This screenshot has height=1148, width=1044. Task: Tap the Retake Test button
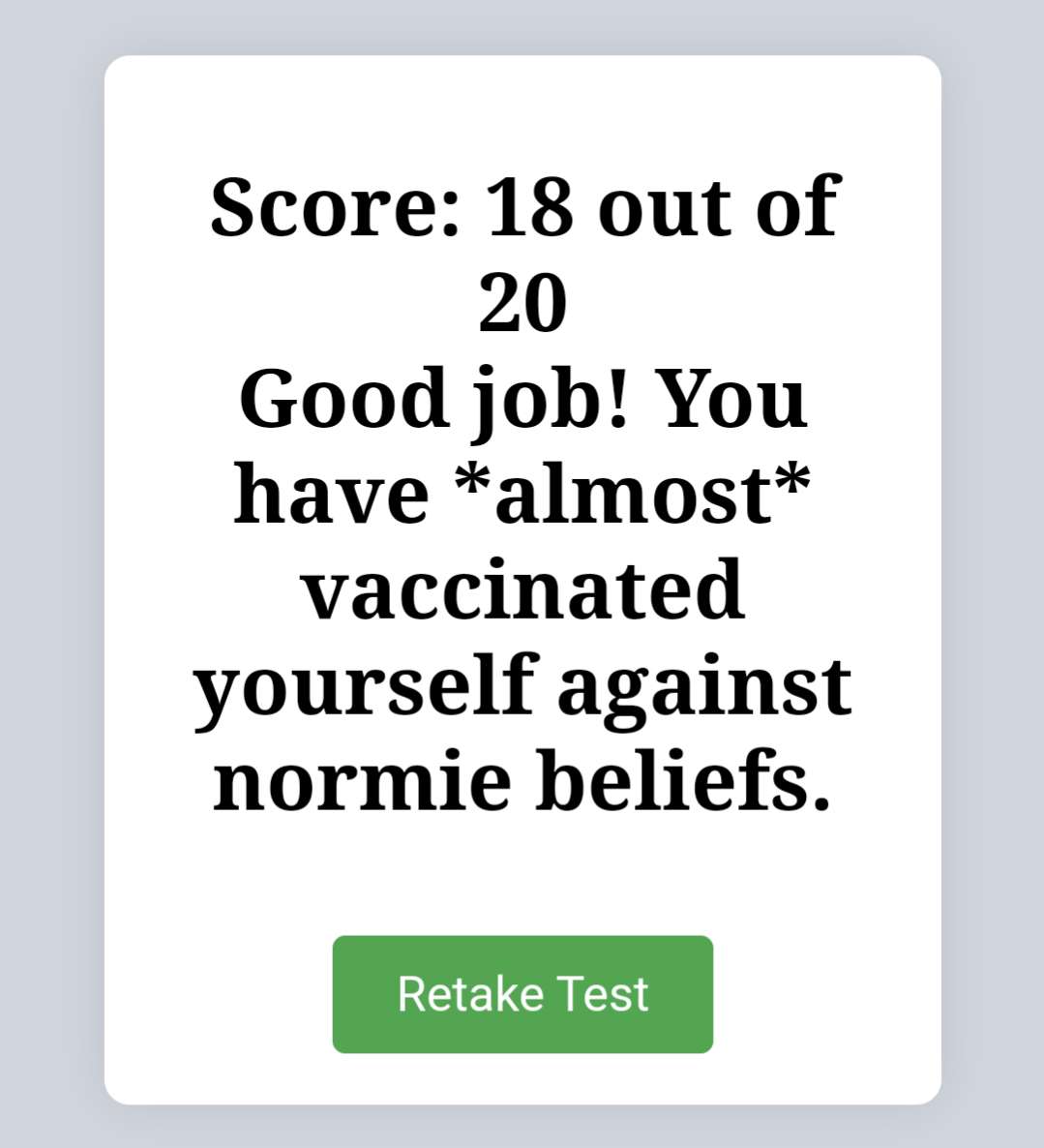[522, 994]
